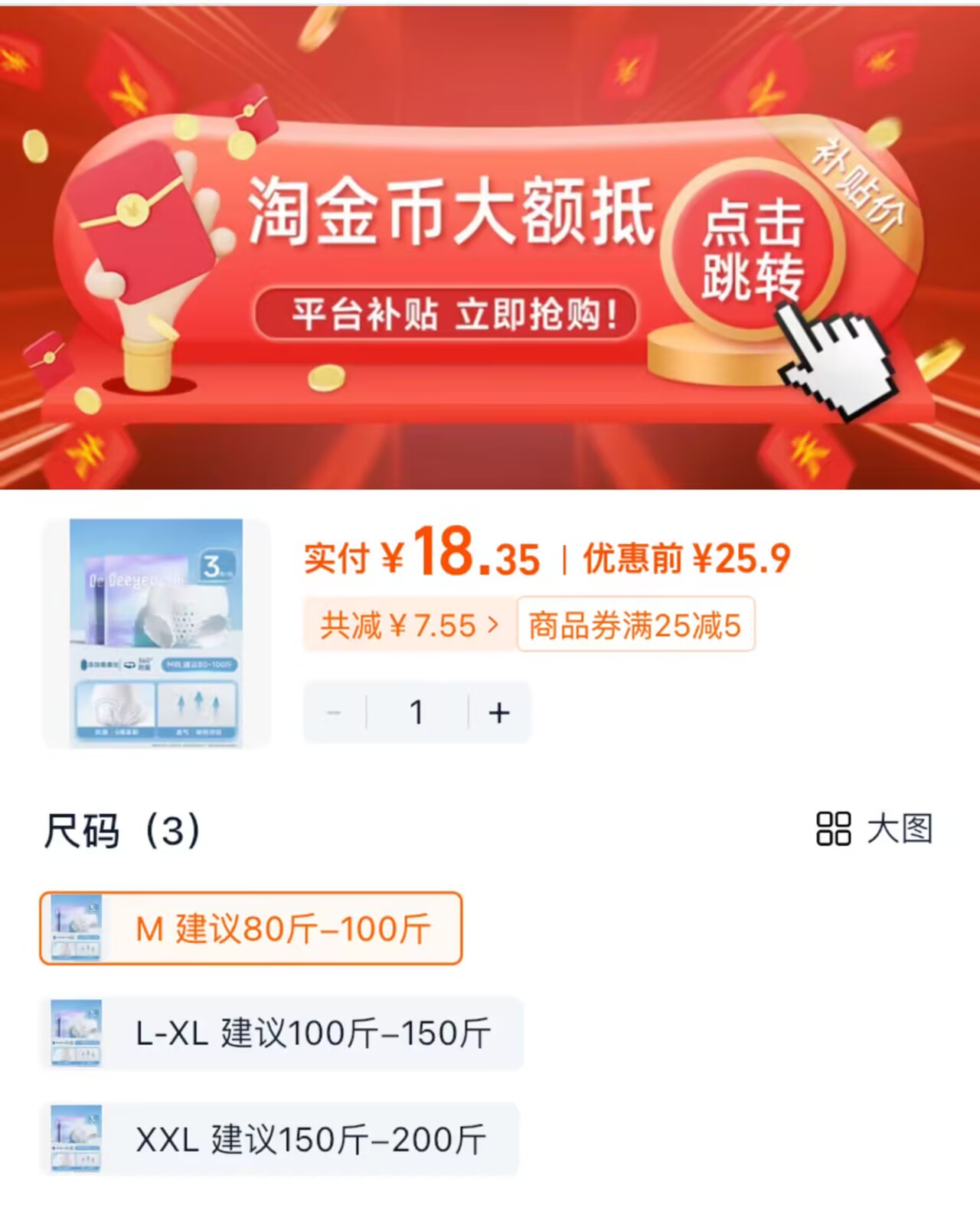Click the minus icon to decrease quantity
Viewport: 980px width, 1208px height.
[333, 712]
